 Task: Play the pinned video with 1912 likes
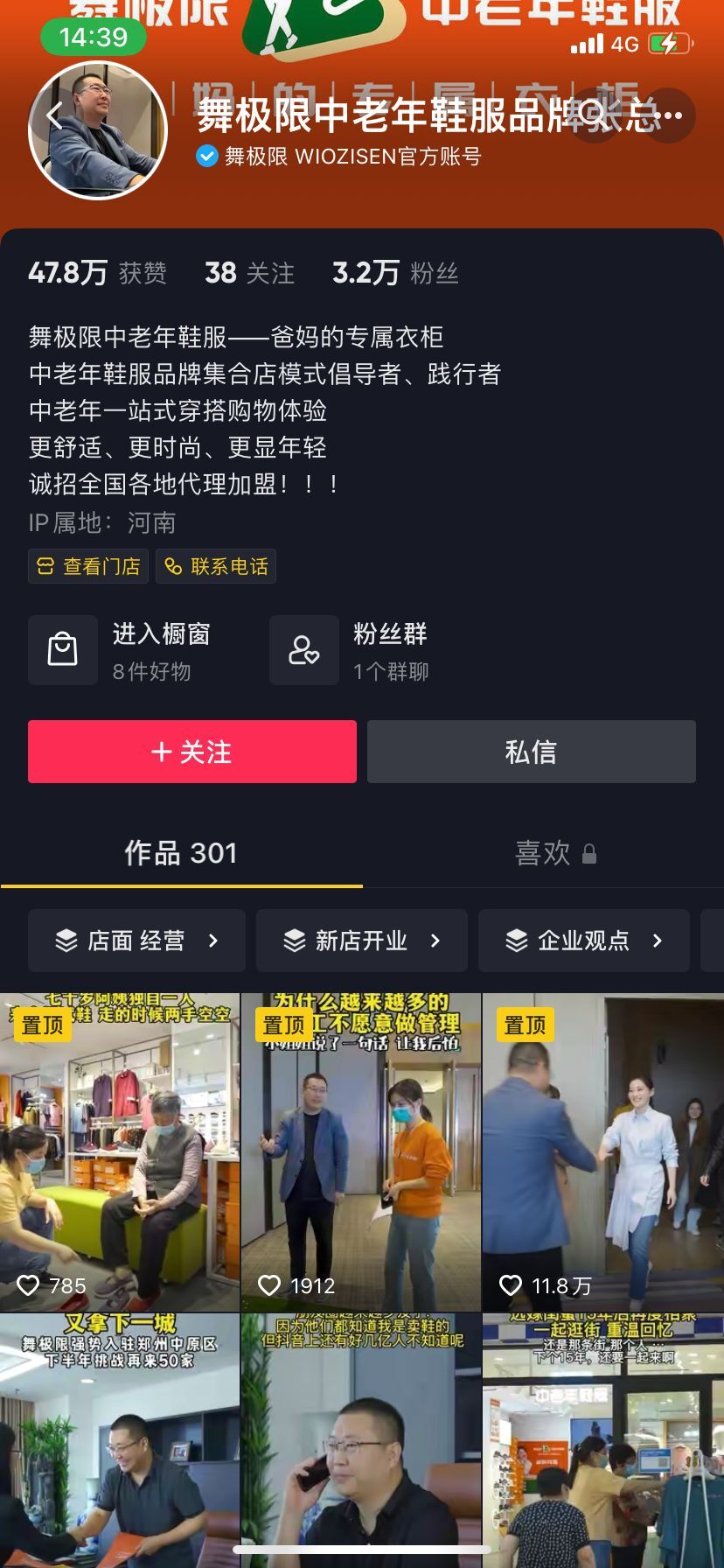point(361,1151)
